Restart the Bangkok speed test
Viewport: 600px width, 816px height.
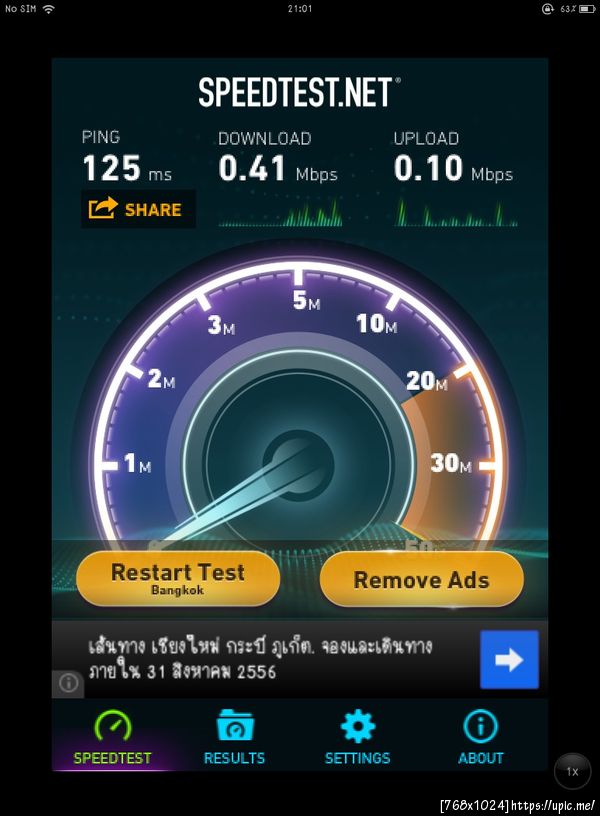pyautogui.click(x=178, y=578)
